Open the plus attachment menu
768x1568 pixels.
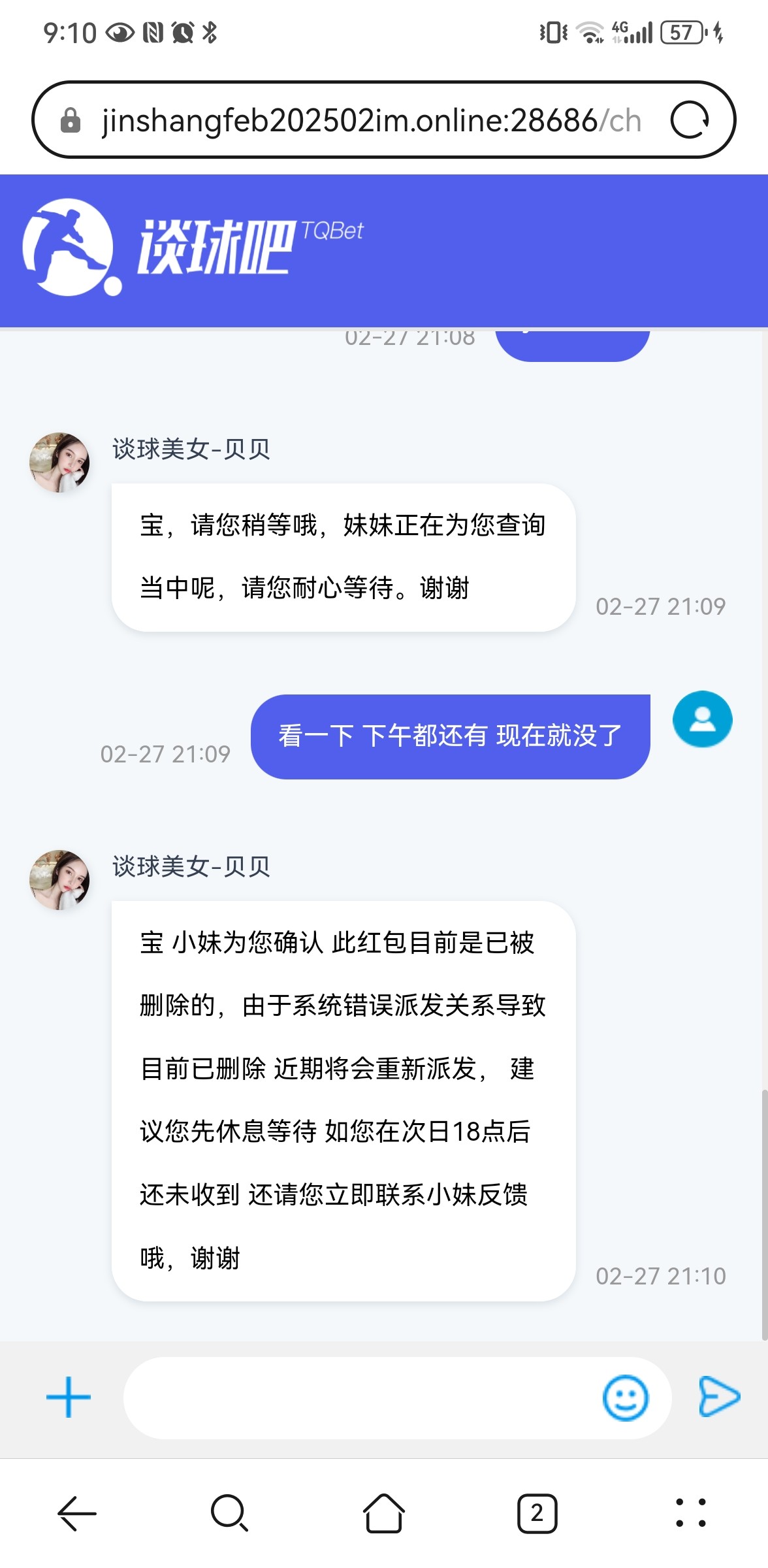tap(69, 1397)
